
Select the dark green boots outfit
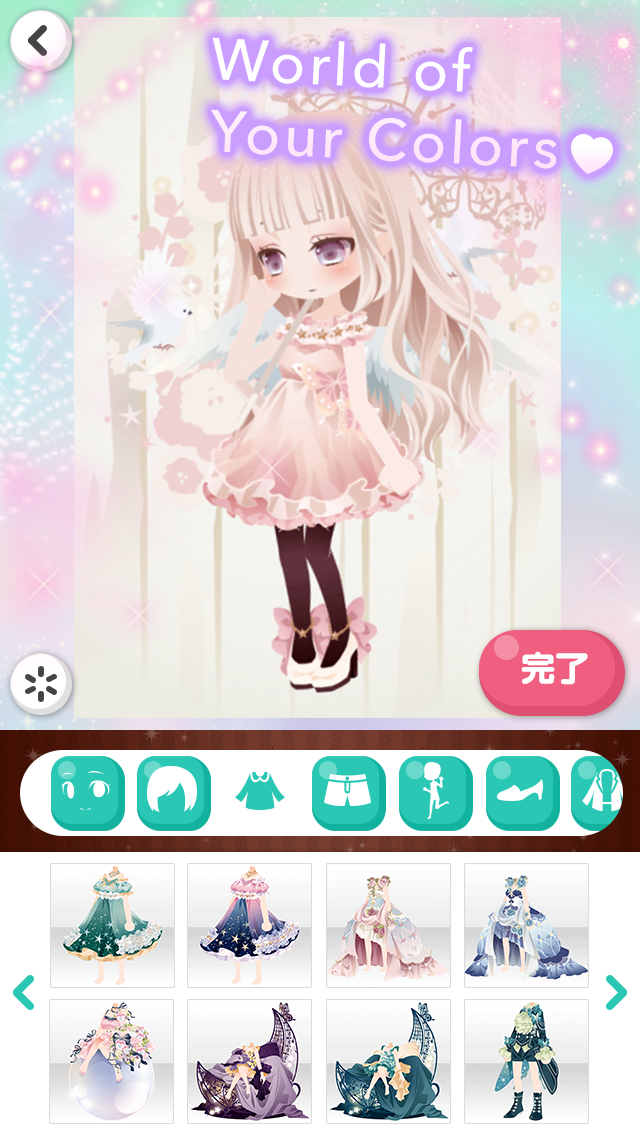click(x=526, y=1061)
